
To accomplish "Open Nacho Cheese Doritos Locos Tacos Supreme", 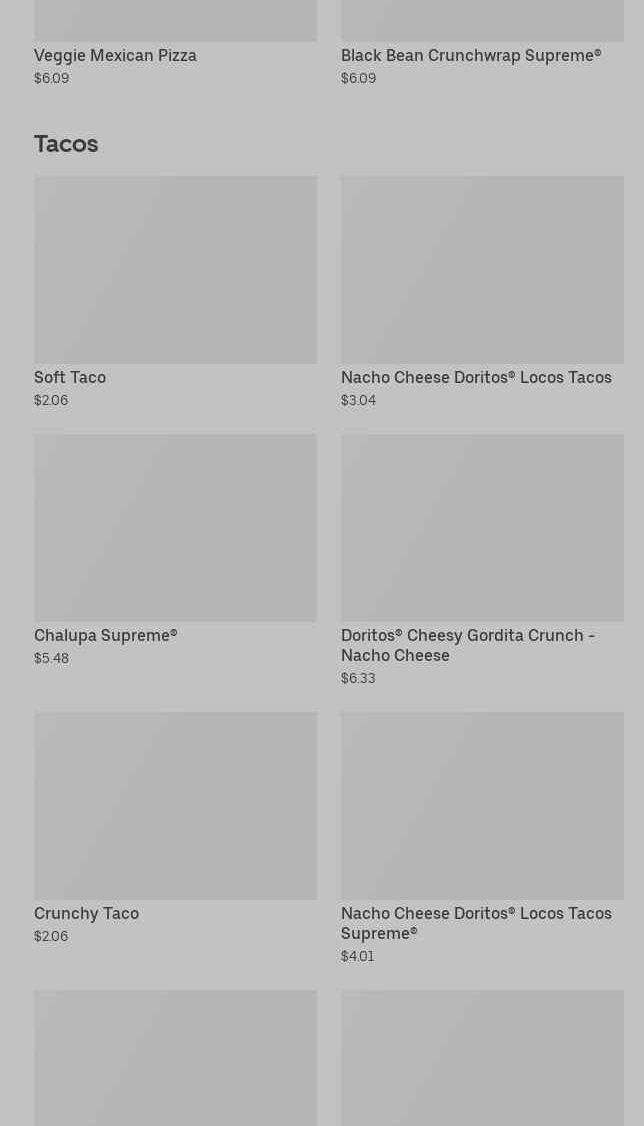I will pyautogui.click(x=482, y=825).
